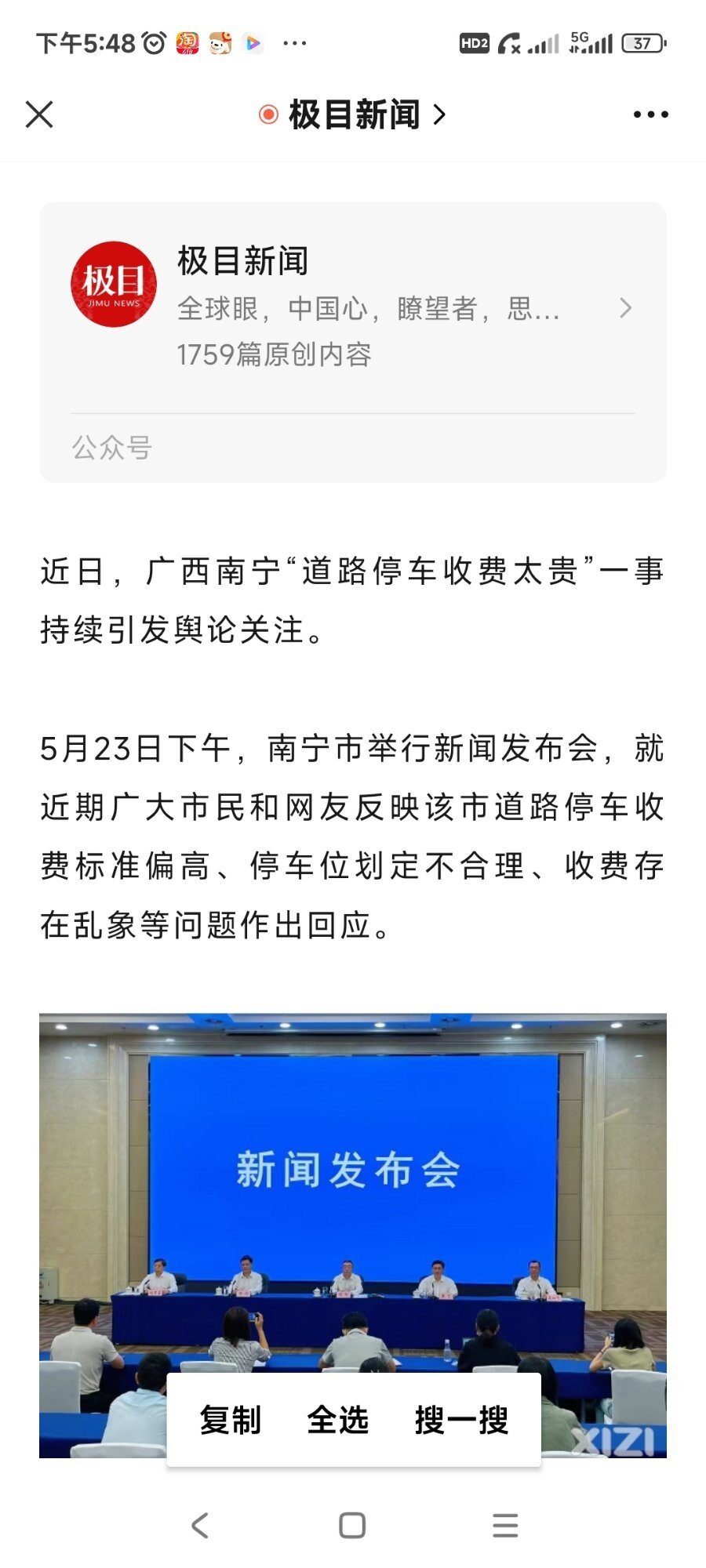
Task: Open the 极目新闻 official account card
Action: coord(353,308)
